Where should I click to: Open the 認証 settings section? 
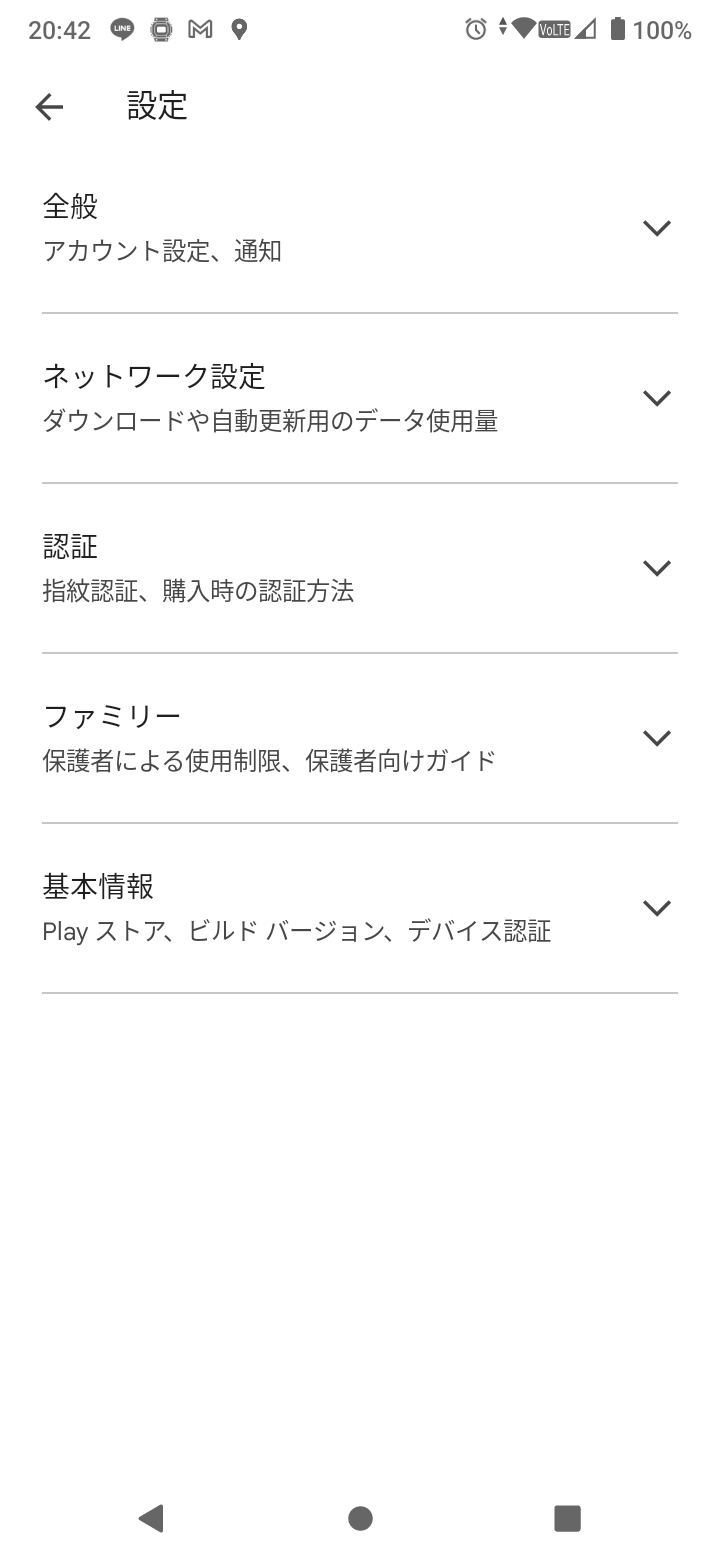click(x=360, y=568)
